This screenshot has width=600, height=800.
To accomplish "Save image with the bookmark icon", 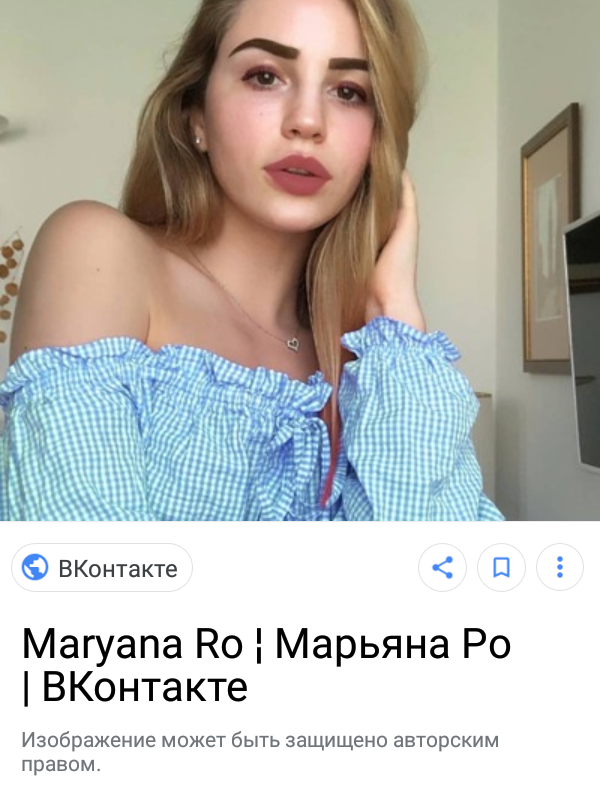I will (501, 569).
